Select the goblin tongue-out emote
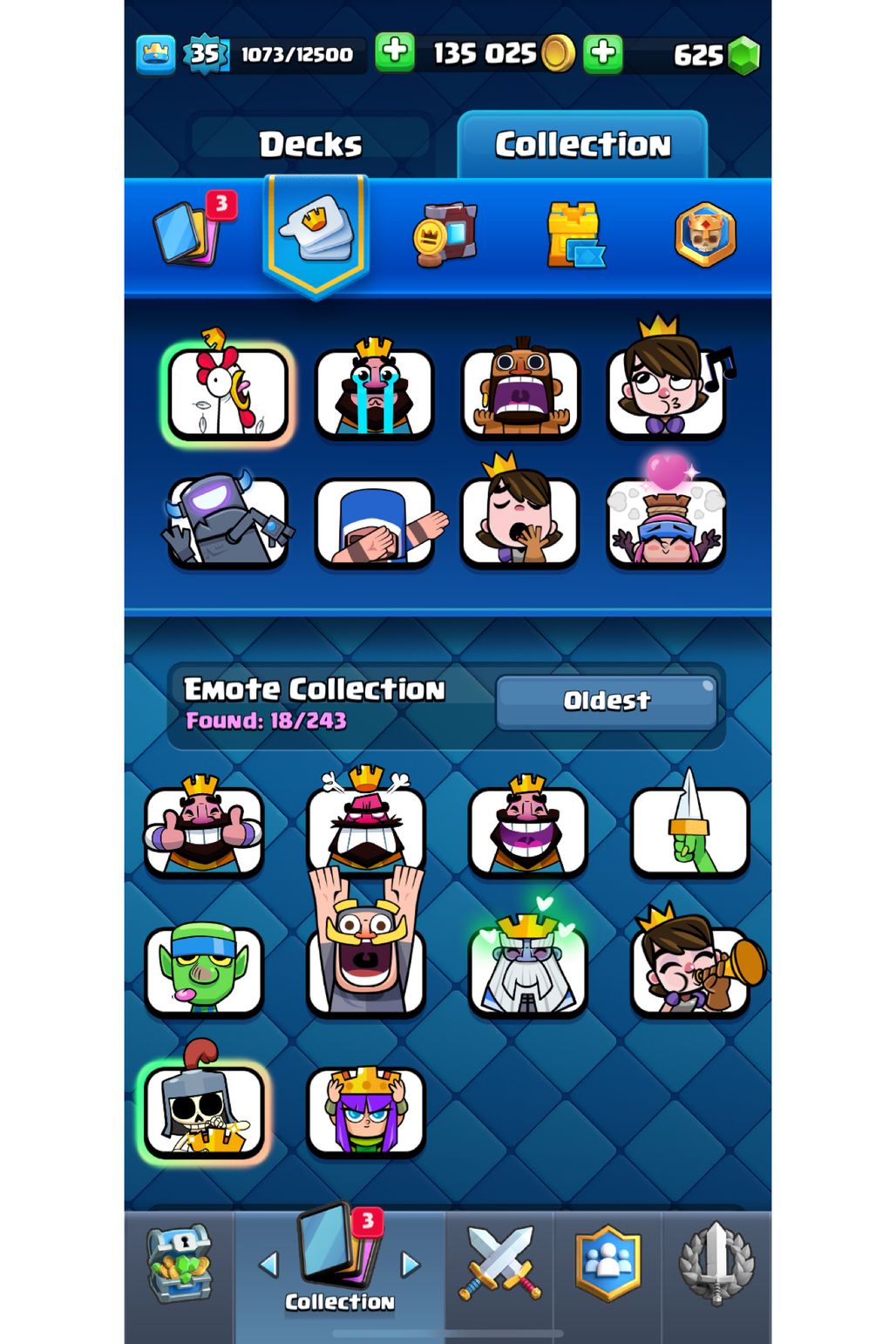Screen dimensions: 896x1344 pos(203,970)
